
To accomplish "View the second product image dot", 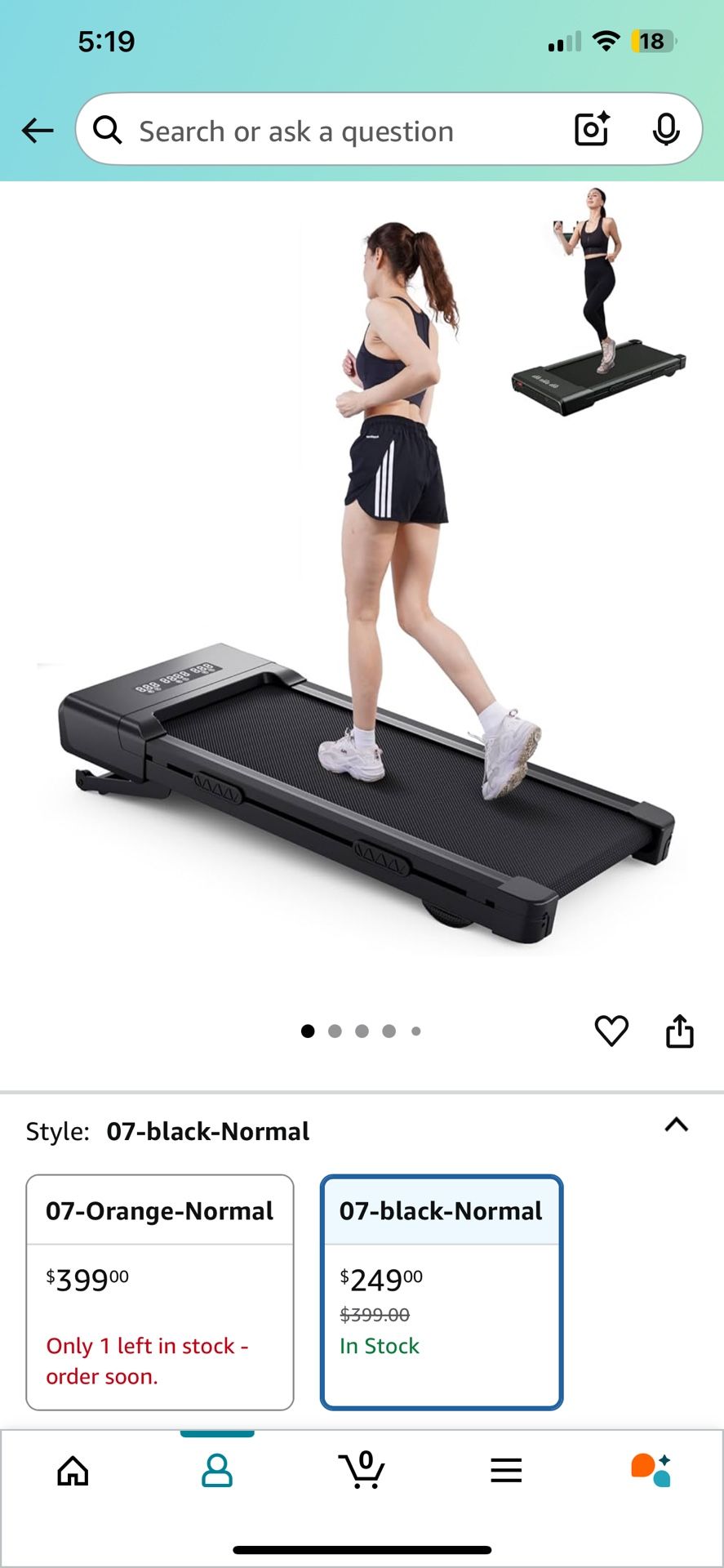I will coord(335,1031).
